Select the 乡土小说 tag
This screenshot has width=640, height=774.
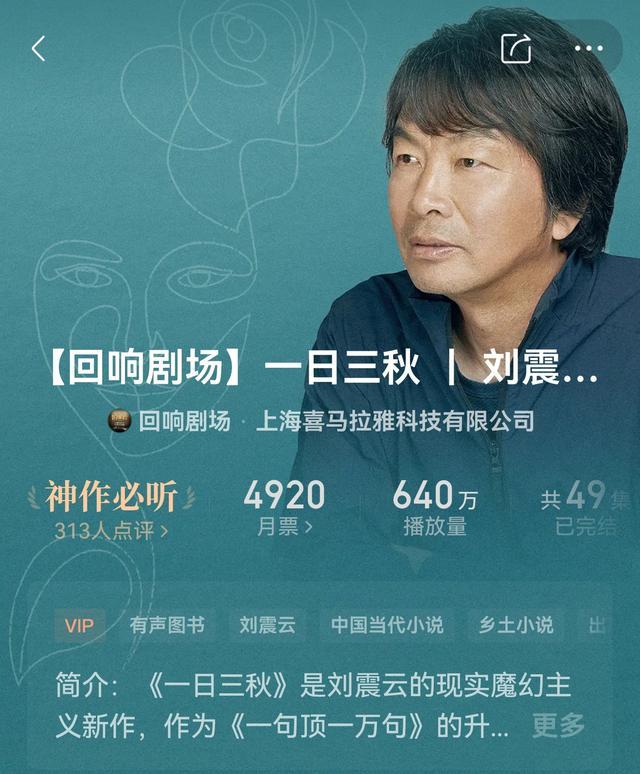515,625
